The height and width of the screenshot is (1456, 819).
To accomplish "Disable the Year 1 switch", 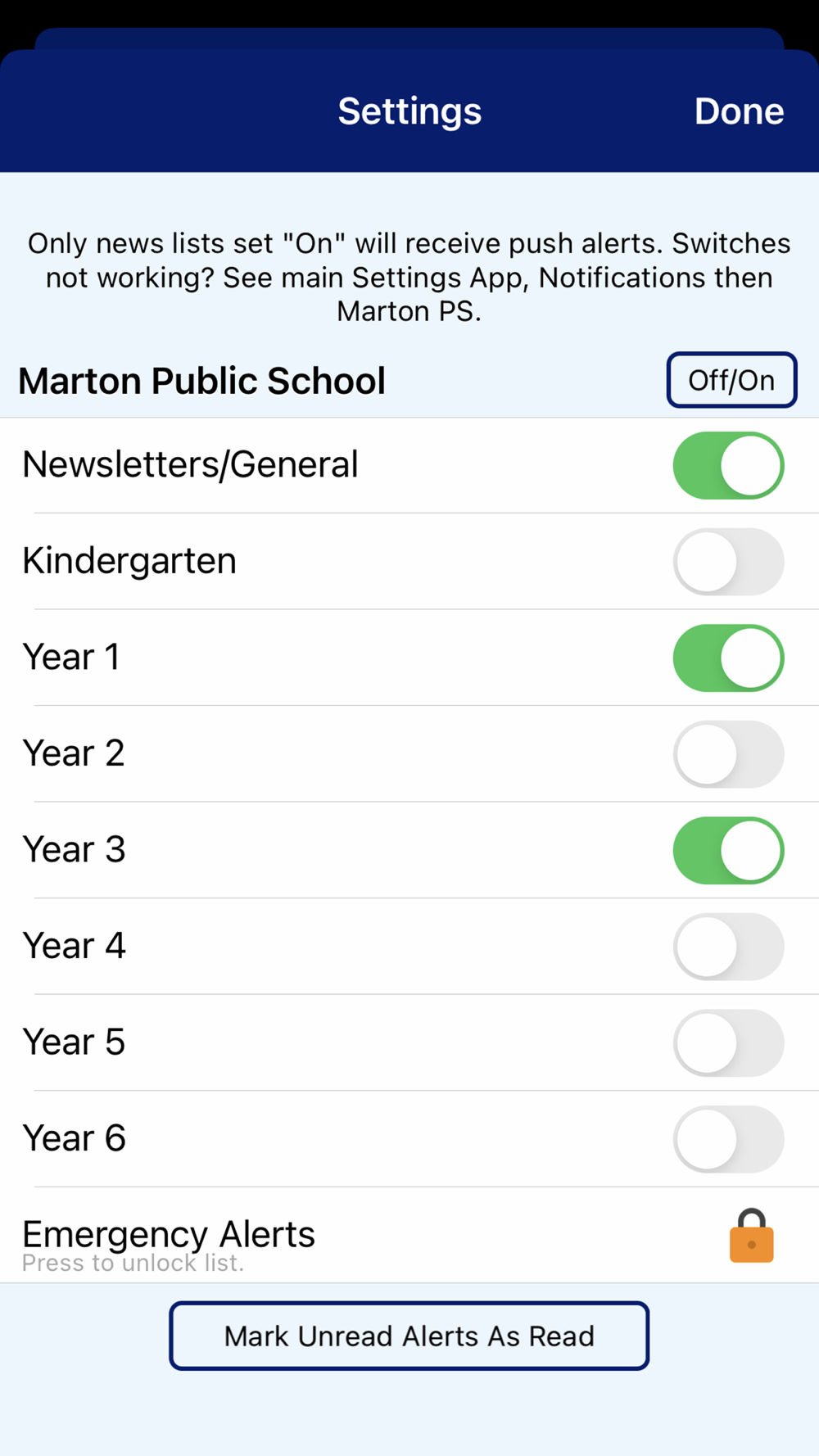I will (728, 658).
